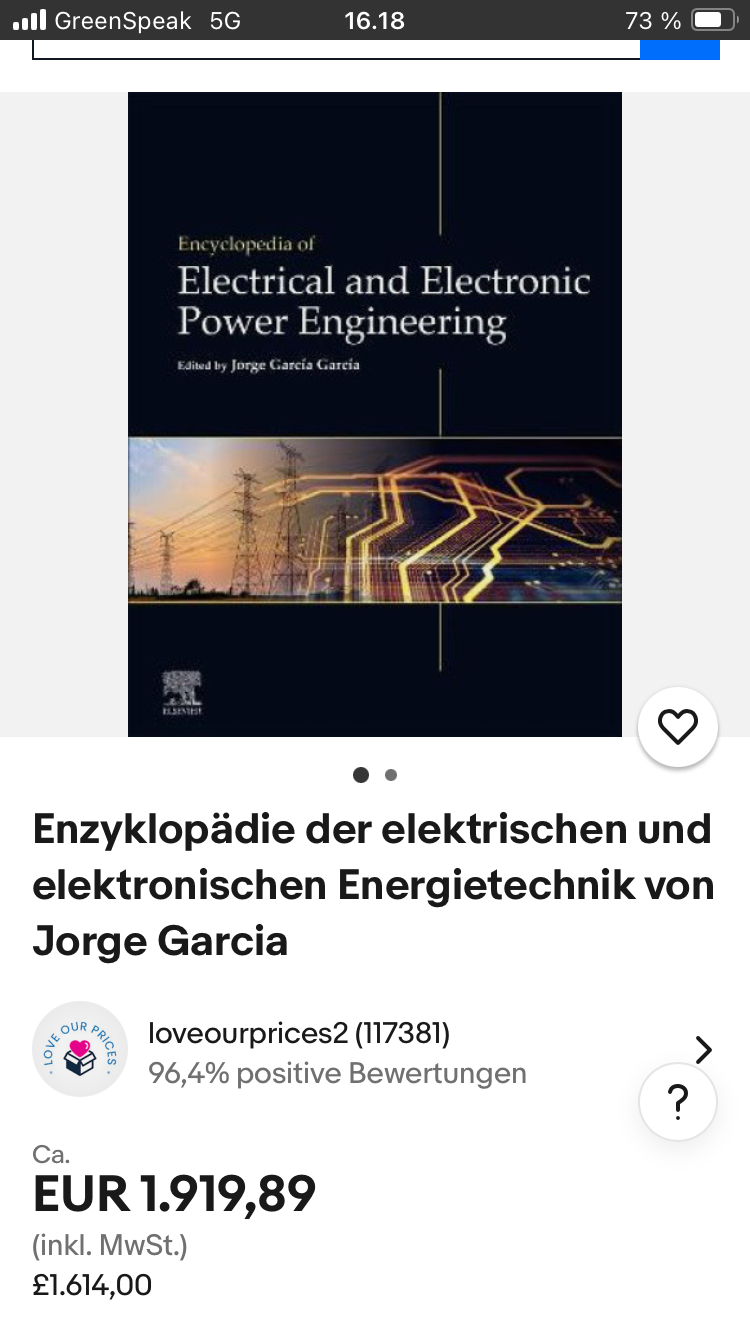Go to the second image page dot
The height and width of the screenshot is (1334, 750).
[x=391, y=775]
